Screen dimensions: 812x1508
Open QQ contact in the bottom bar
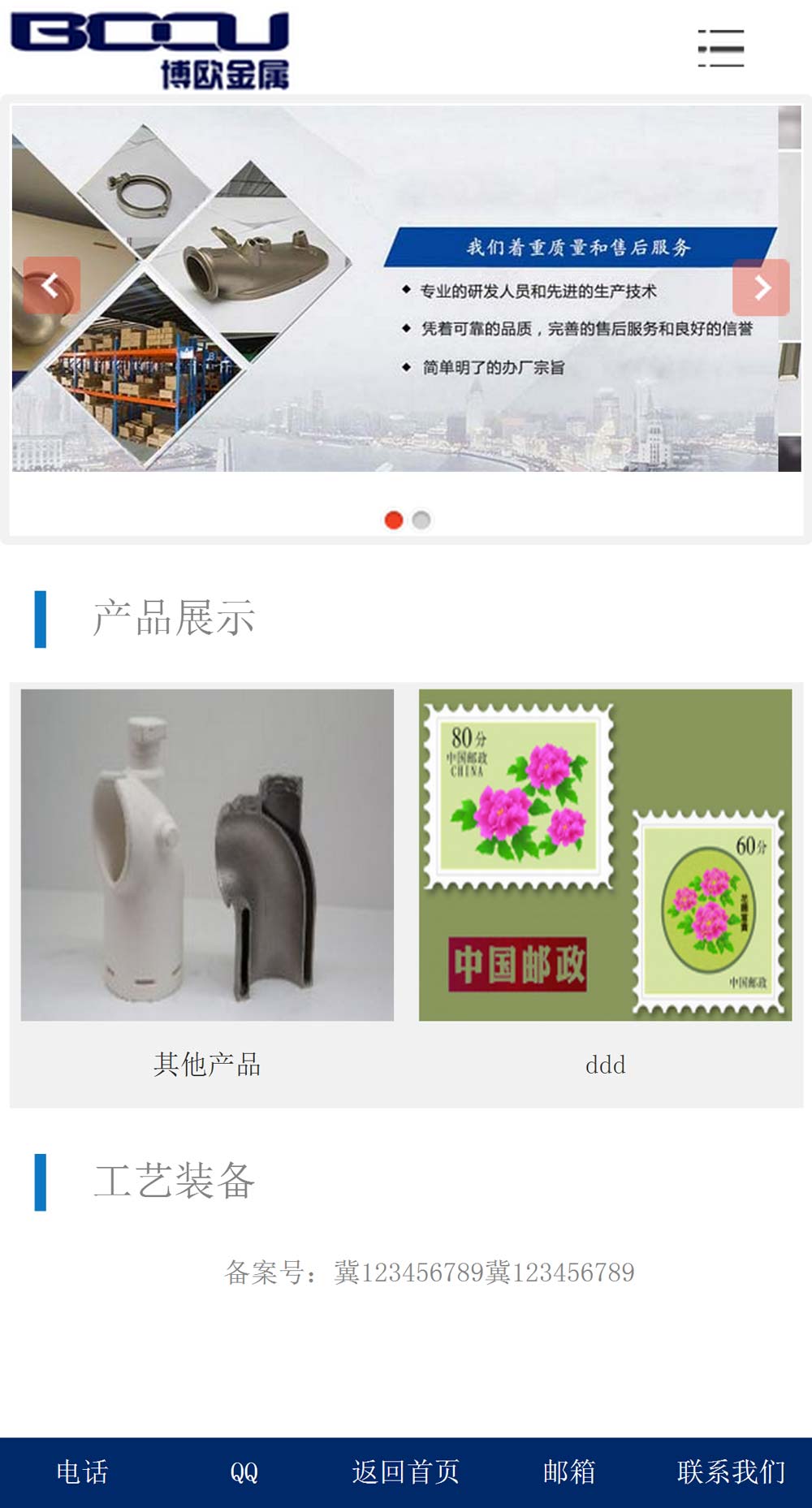(244, 1472)
